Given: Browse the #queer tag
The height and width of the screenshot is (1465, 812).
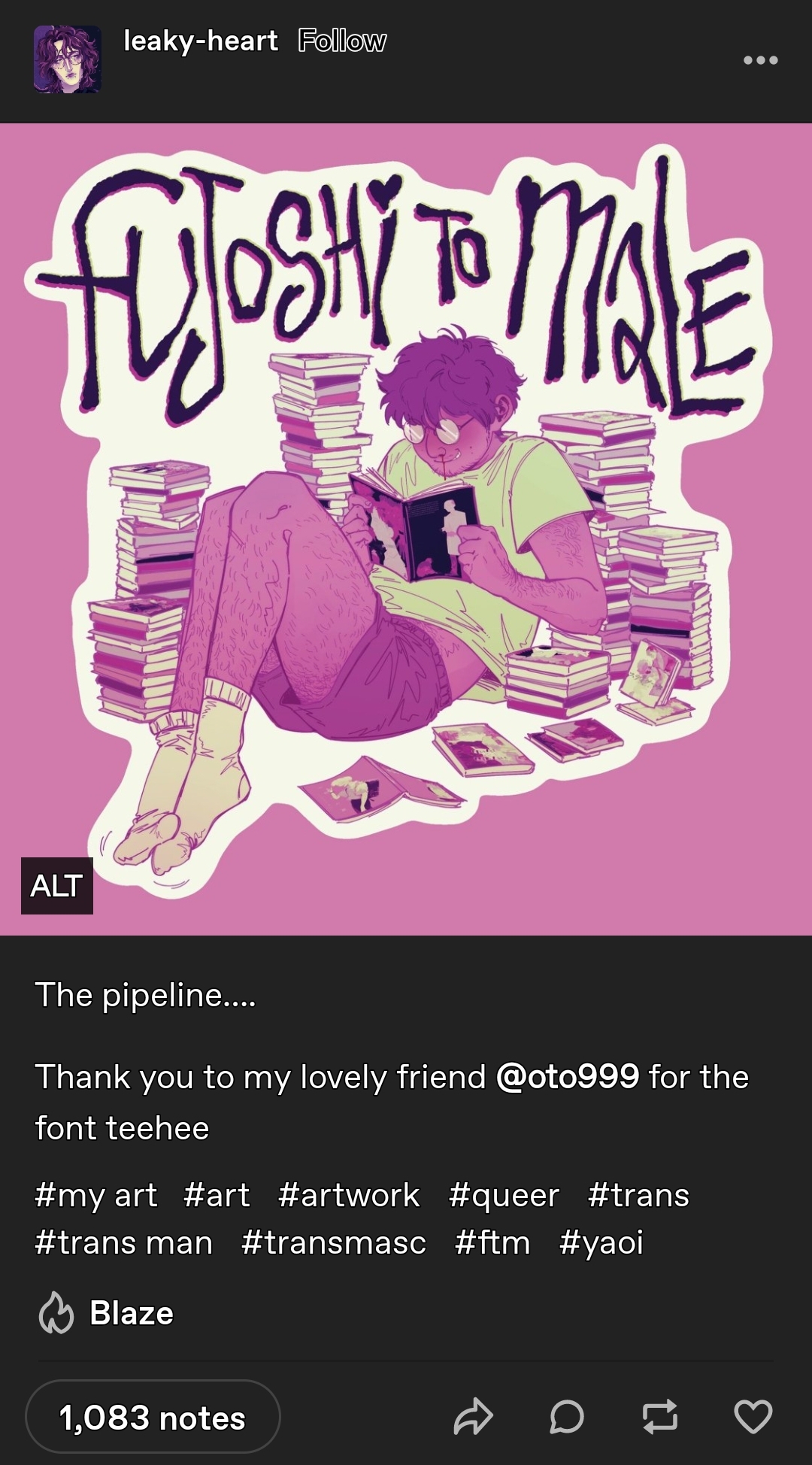Looking at the screenshot, I should pyautogui.click(x=504, y=1195).
